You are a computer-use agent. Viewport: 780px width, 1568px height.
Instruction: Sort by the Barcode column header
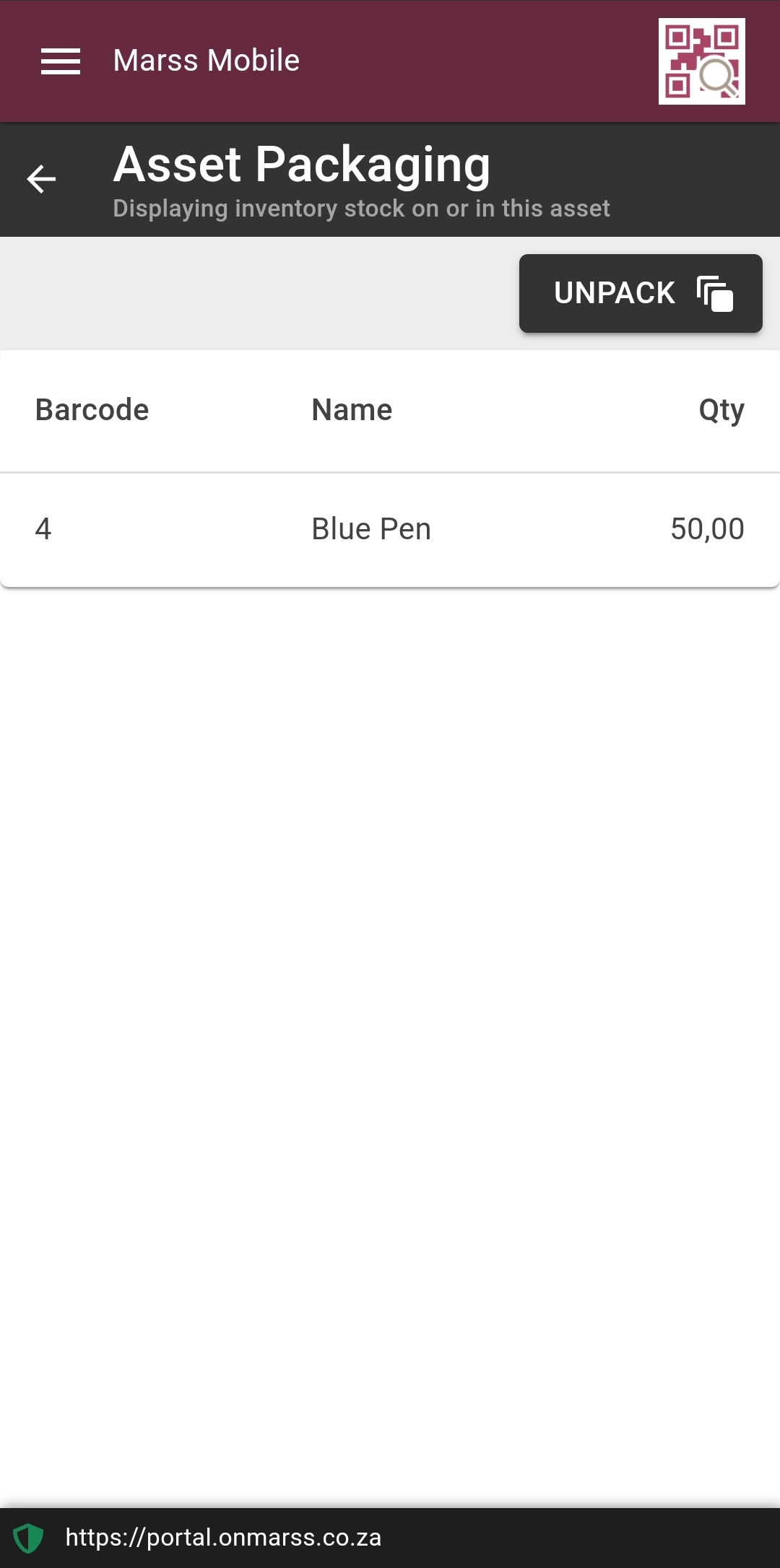pyautogui.click(x=92, y=409)
